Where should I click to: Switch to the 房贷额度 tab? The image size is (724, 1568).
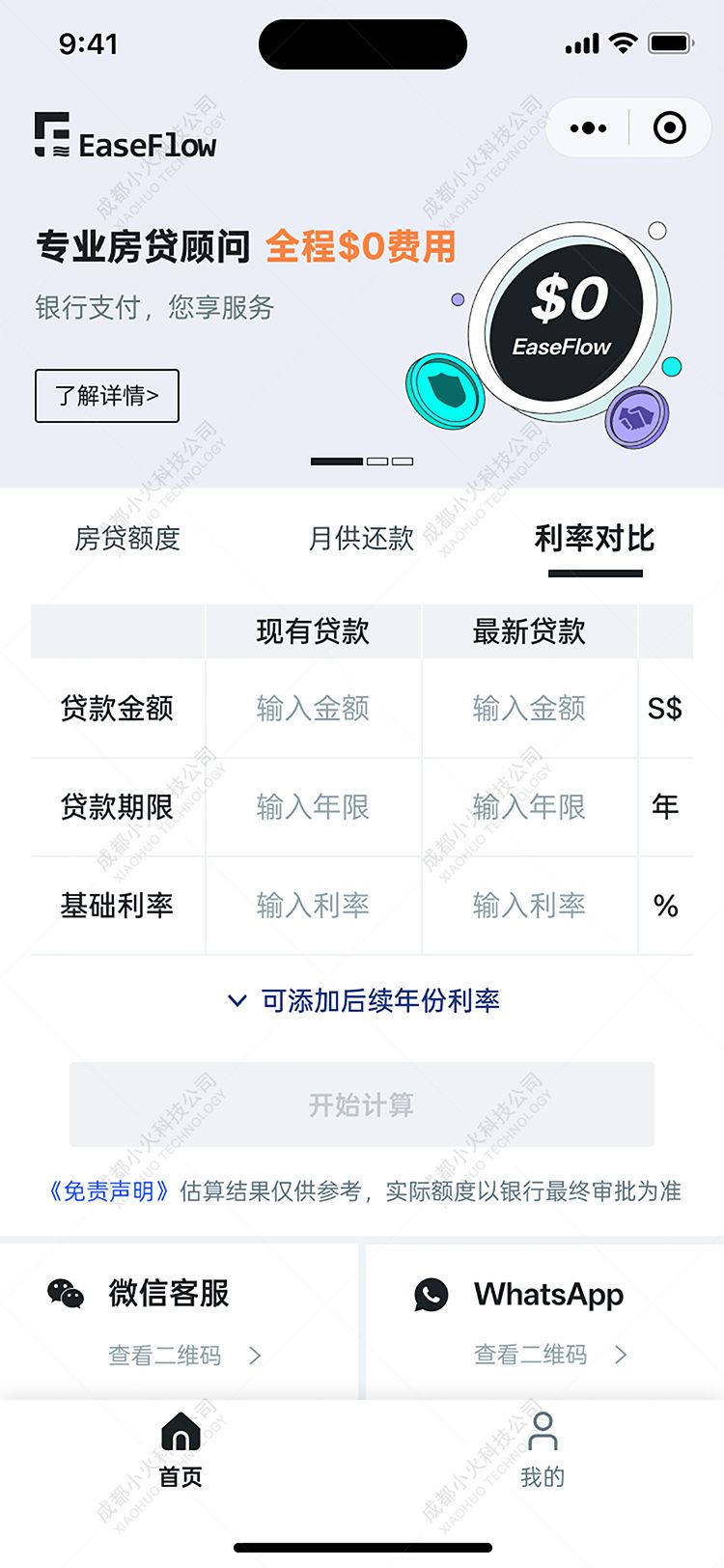(127, 539)
